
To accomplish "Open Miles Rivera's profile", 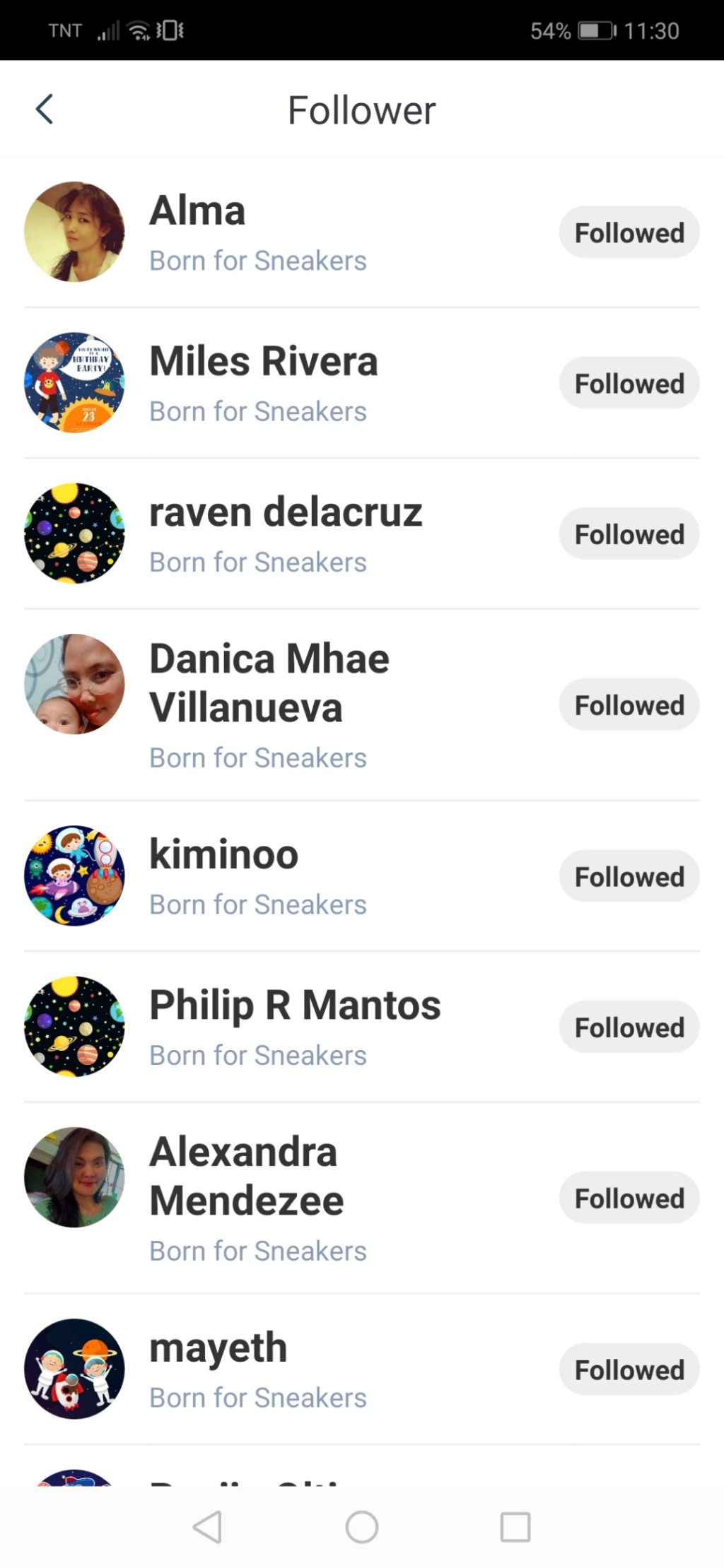I will (x=263, y=361).
